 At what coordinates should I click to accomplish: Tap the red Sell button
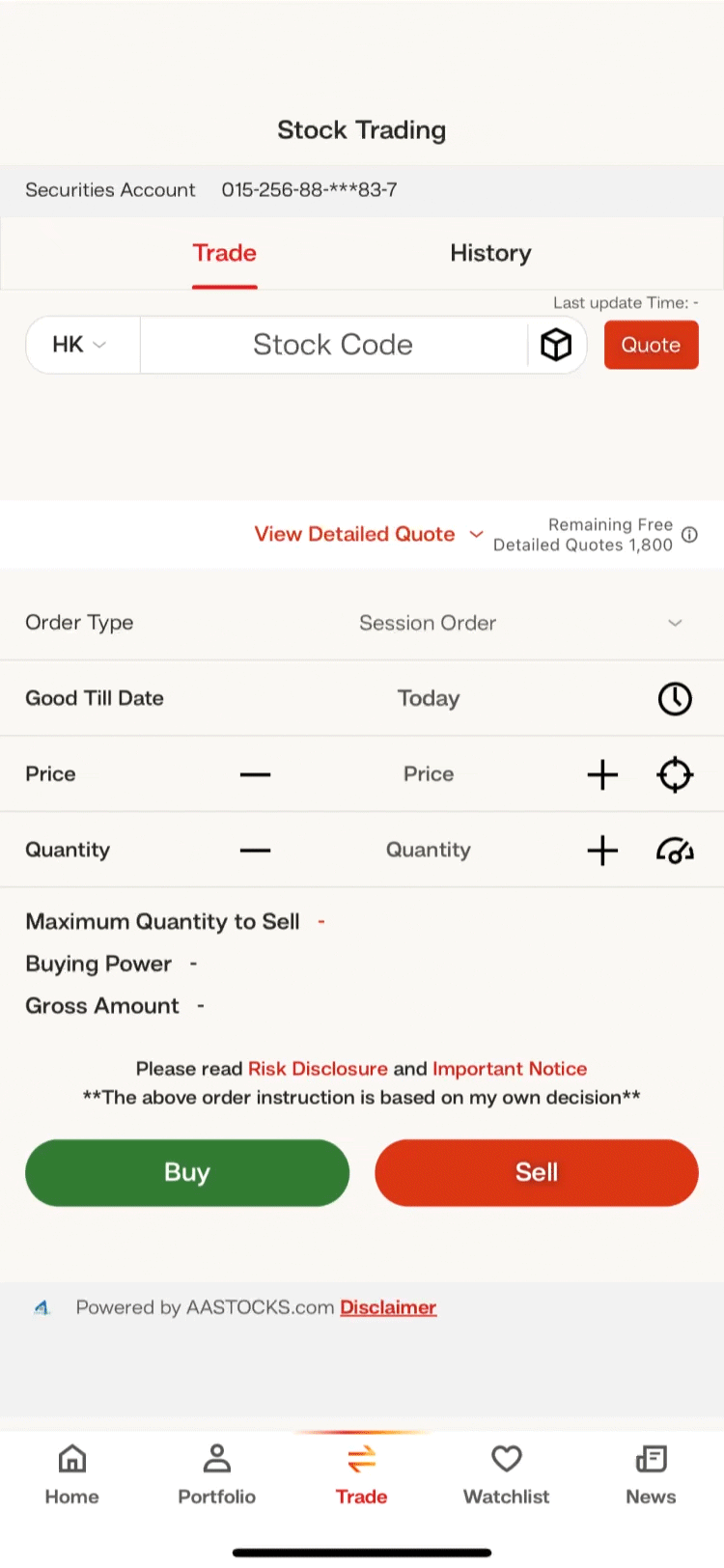(537, 1172)
